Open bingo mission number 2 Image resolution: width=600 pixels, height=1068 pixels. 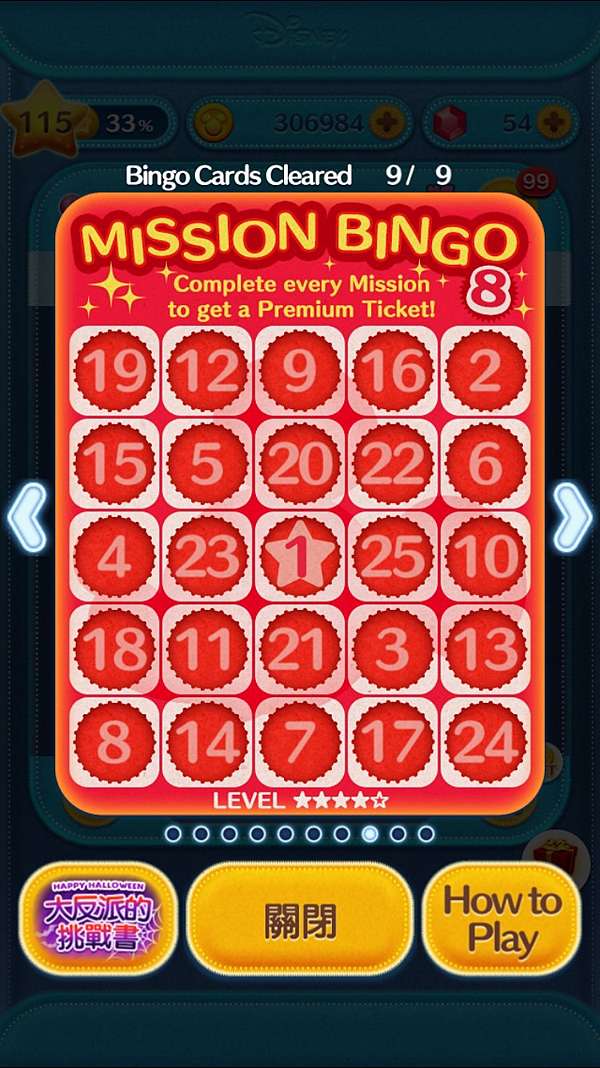click(x=485, y=372)
